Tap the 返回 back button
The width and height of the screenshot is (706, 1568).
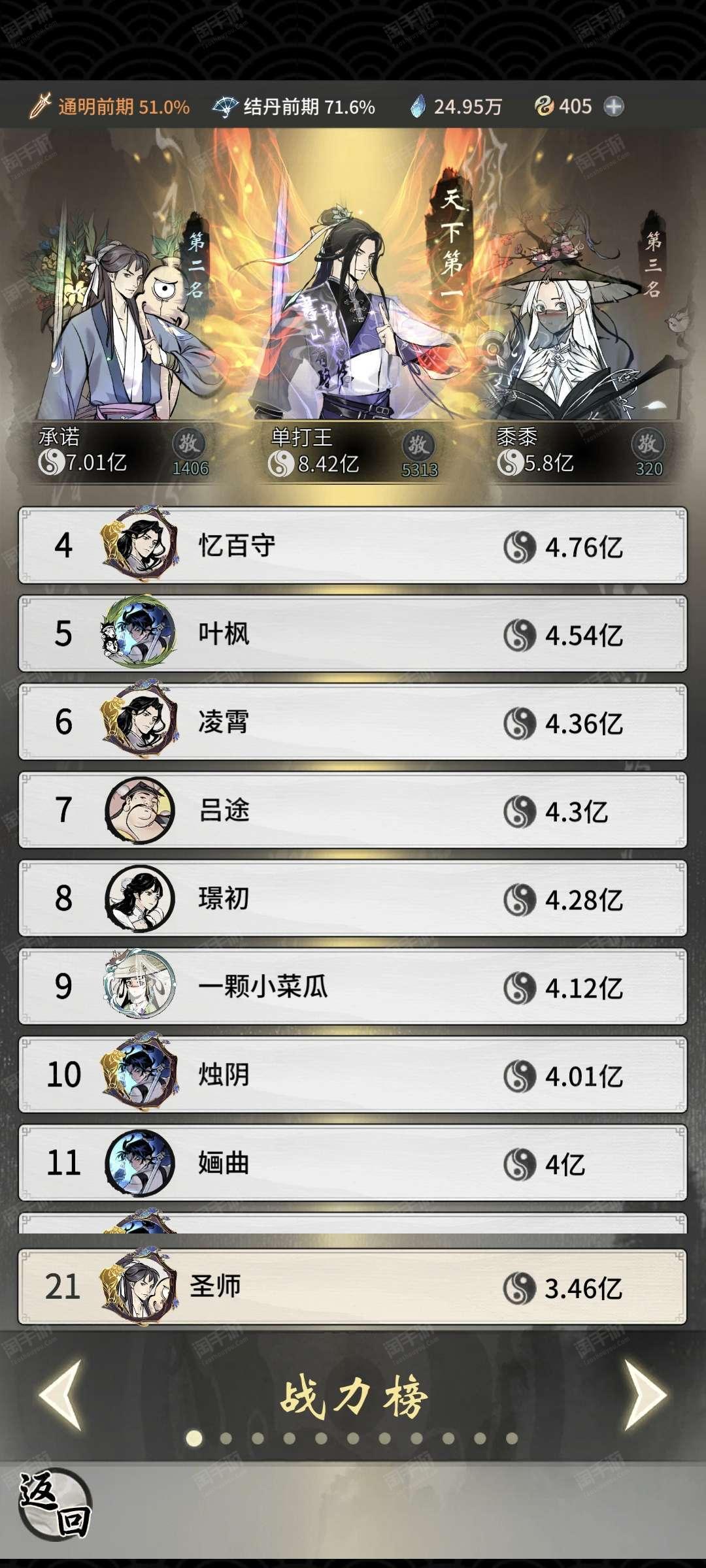[x=55, y=1505]
